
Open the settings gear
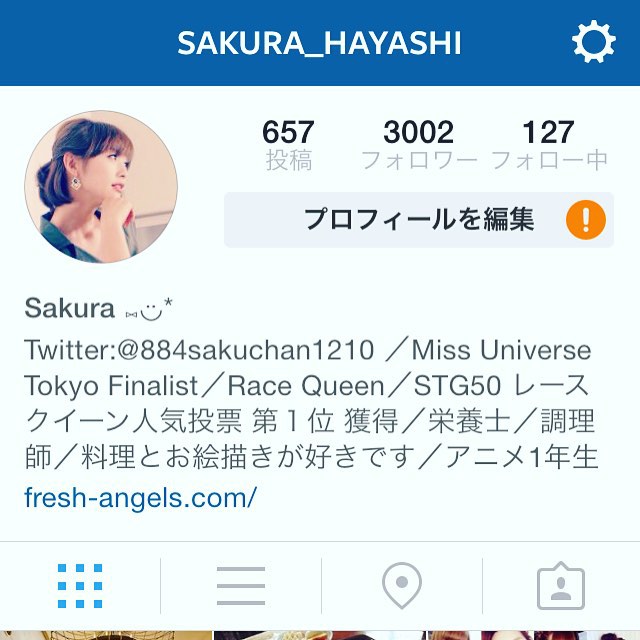pyautogui.click(x=593, y=43)
